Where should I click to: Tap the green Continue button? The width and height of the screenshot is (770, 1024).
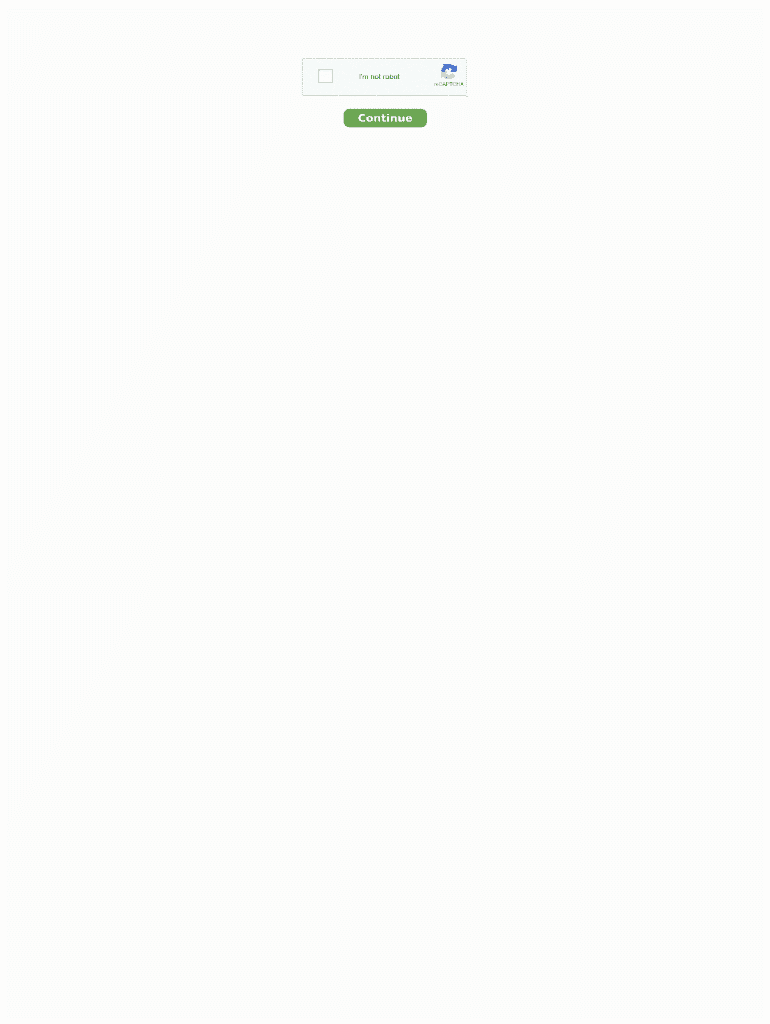(x=385, y=118)
